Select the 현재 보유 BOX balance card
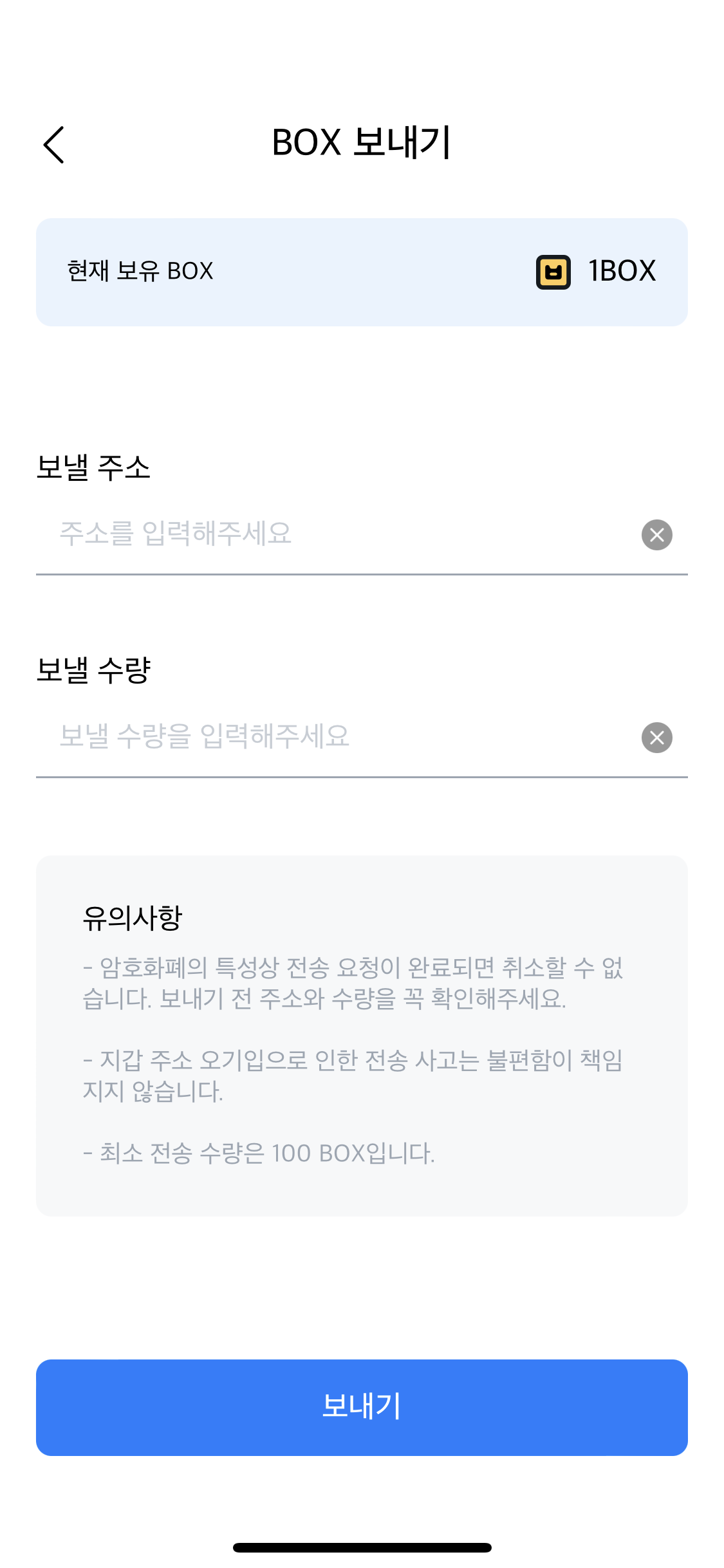 tap(362, 271)
